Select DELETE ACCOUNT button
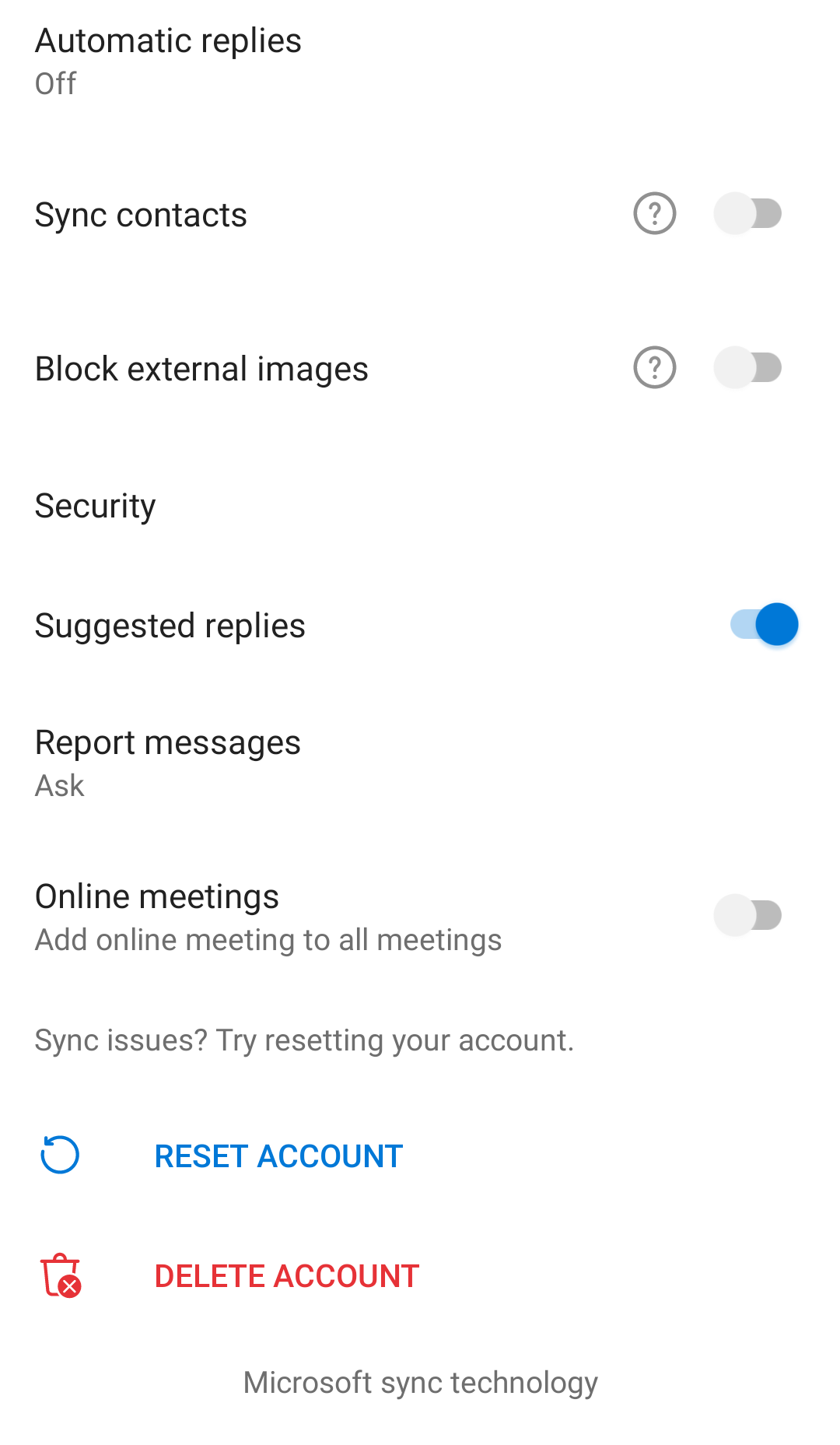840x1445 pixels. tap(286, 1276)
